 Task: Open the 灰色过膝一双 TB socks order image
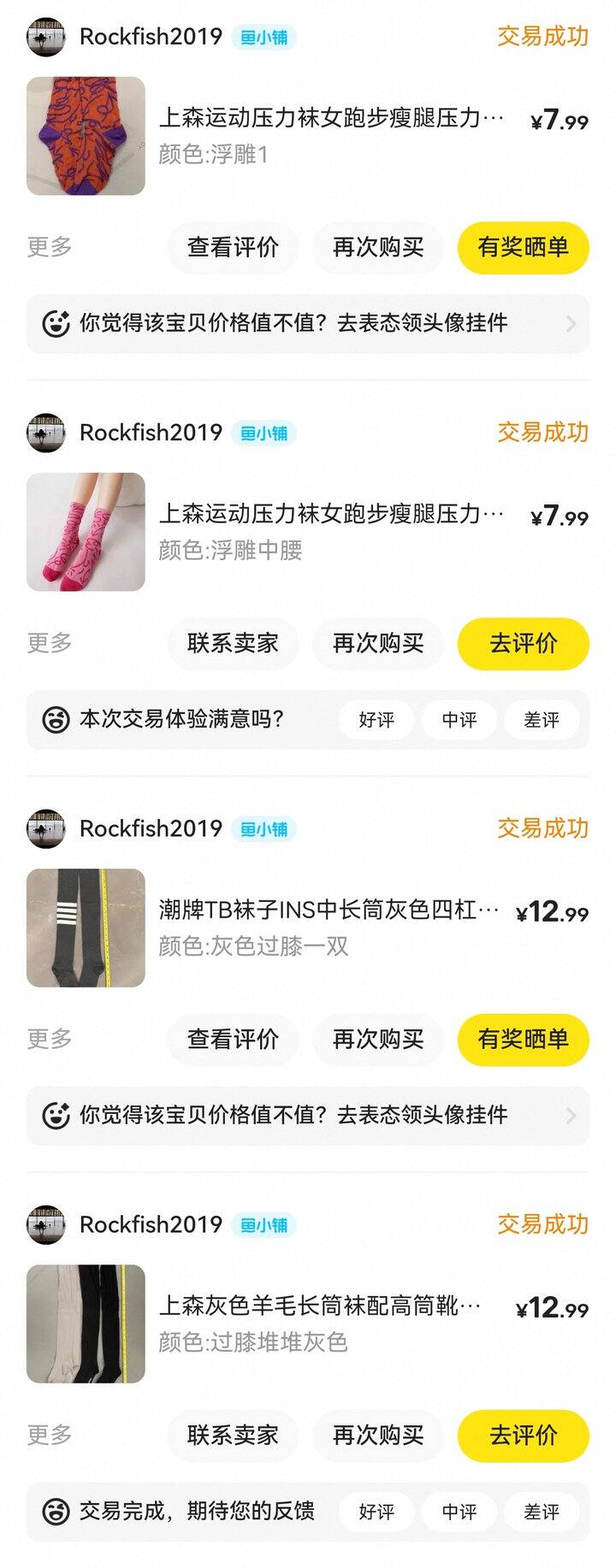coord(86,928)
